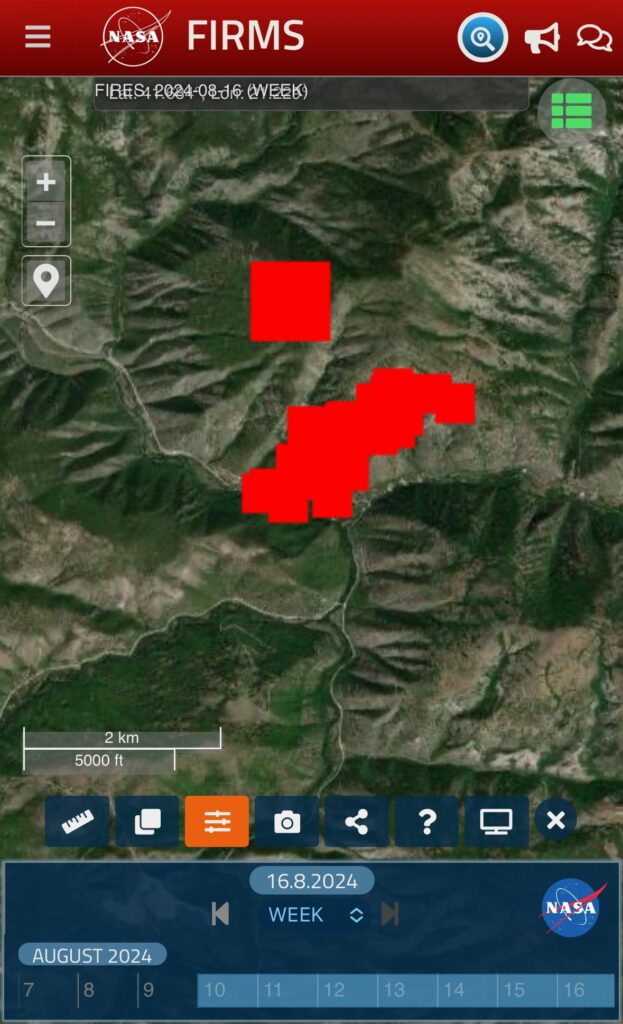The width and height of the screenshot is (623, 1024).
Task: Select August 12 on the timeline
Action: point(334,990)
